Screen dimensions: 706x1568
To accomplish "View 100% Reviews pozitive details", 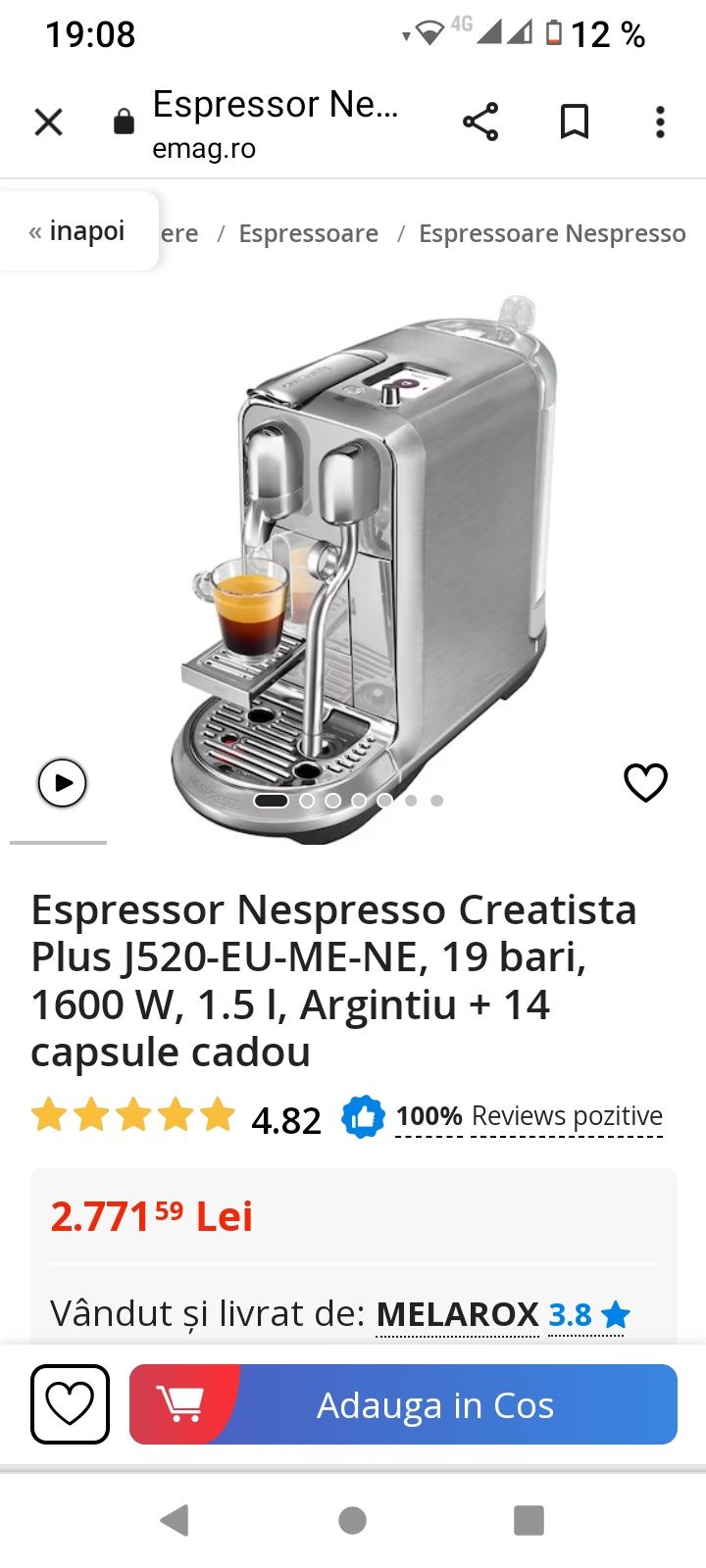I will click(x=529, y=1117).
